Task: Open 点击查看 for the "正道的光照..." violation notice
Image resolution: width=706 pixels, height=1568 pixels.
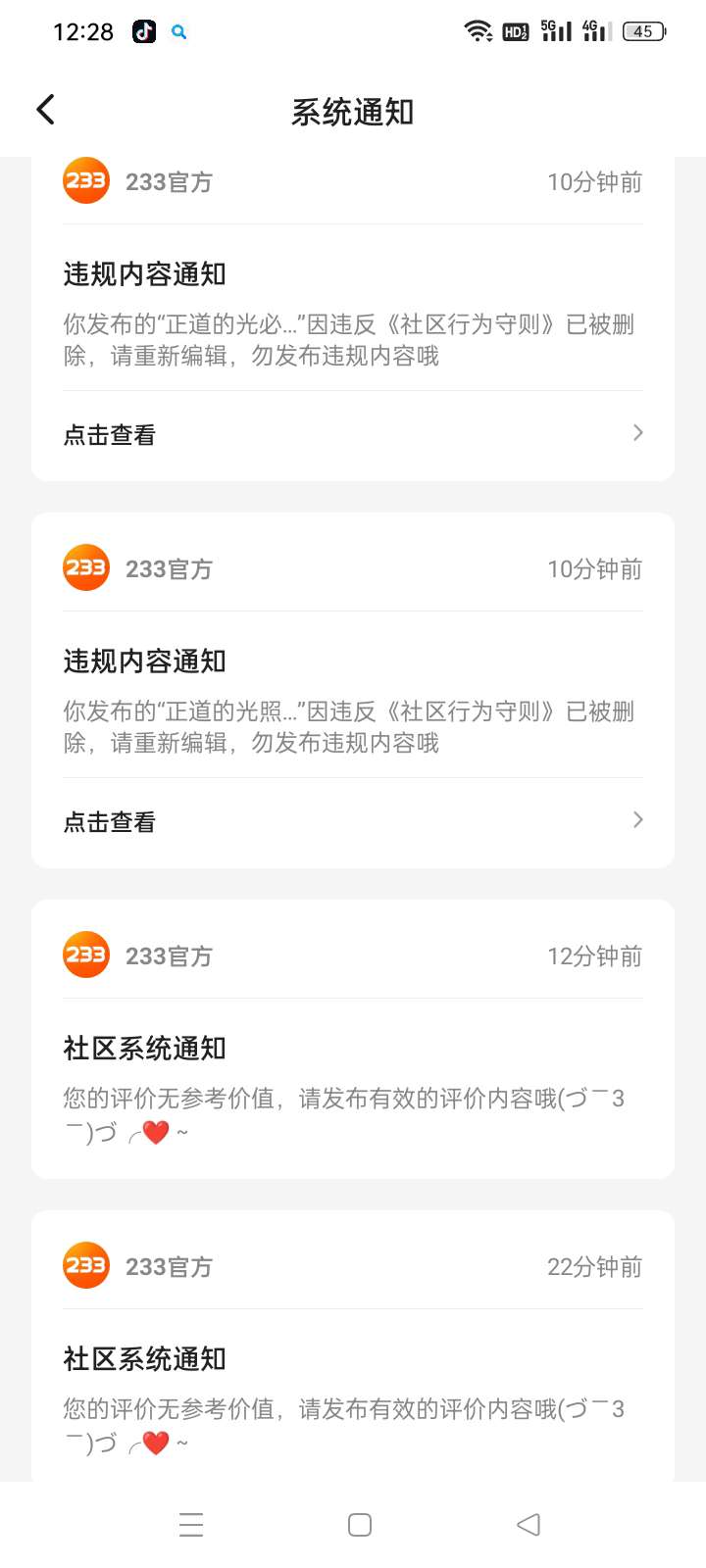Action: (353, 821)
